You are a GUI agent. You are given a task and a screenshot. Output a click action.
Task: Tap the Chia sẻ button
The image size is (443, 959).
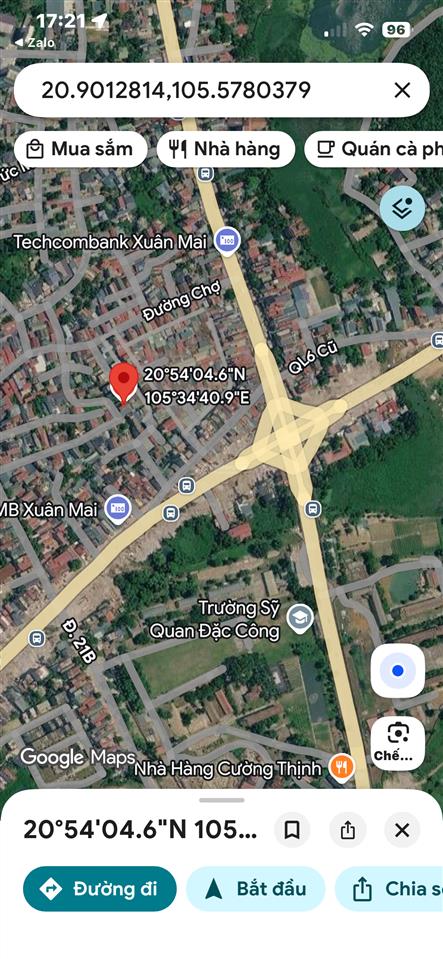(389, 889)
